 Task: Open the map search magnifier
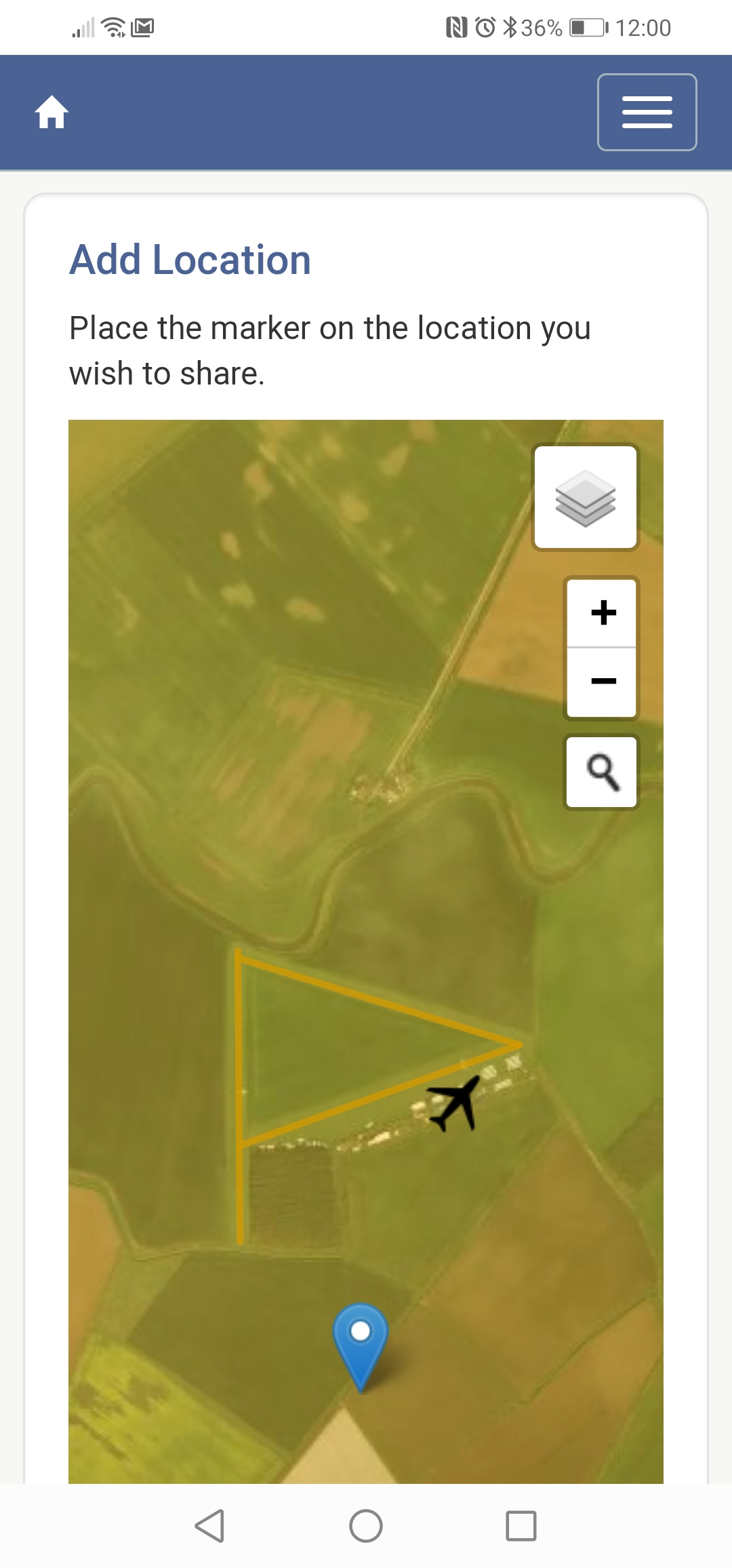coord(602,772)
